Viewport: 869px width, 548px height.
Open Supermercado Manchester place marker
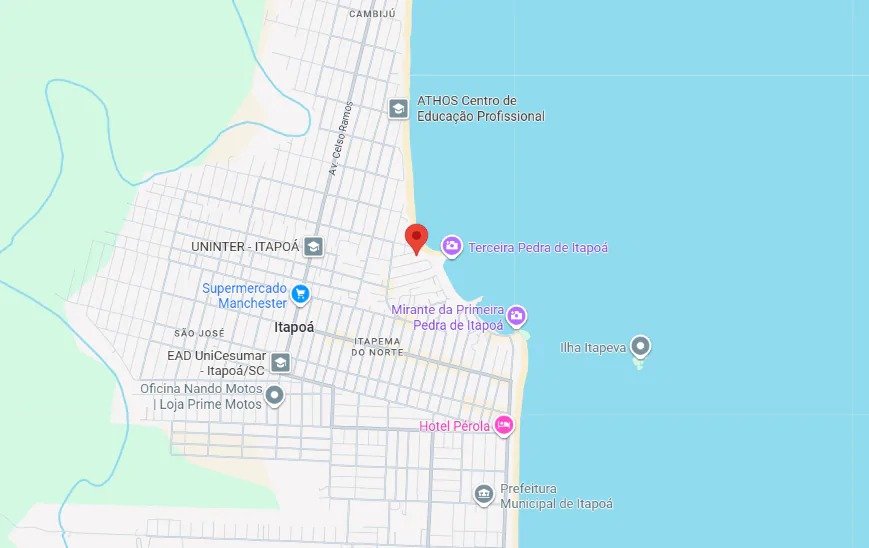click(x=300, y=295)
